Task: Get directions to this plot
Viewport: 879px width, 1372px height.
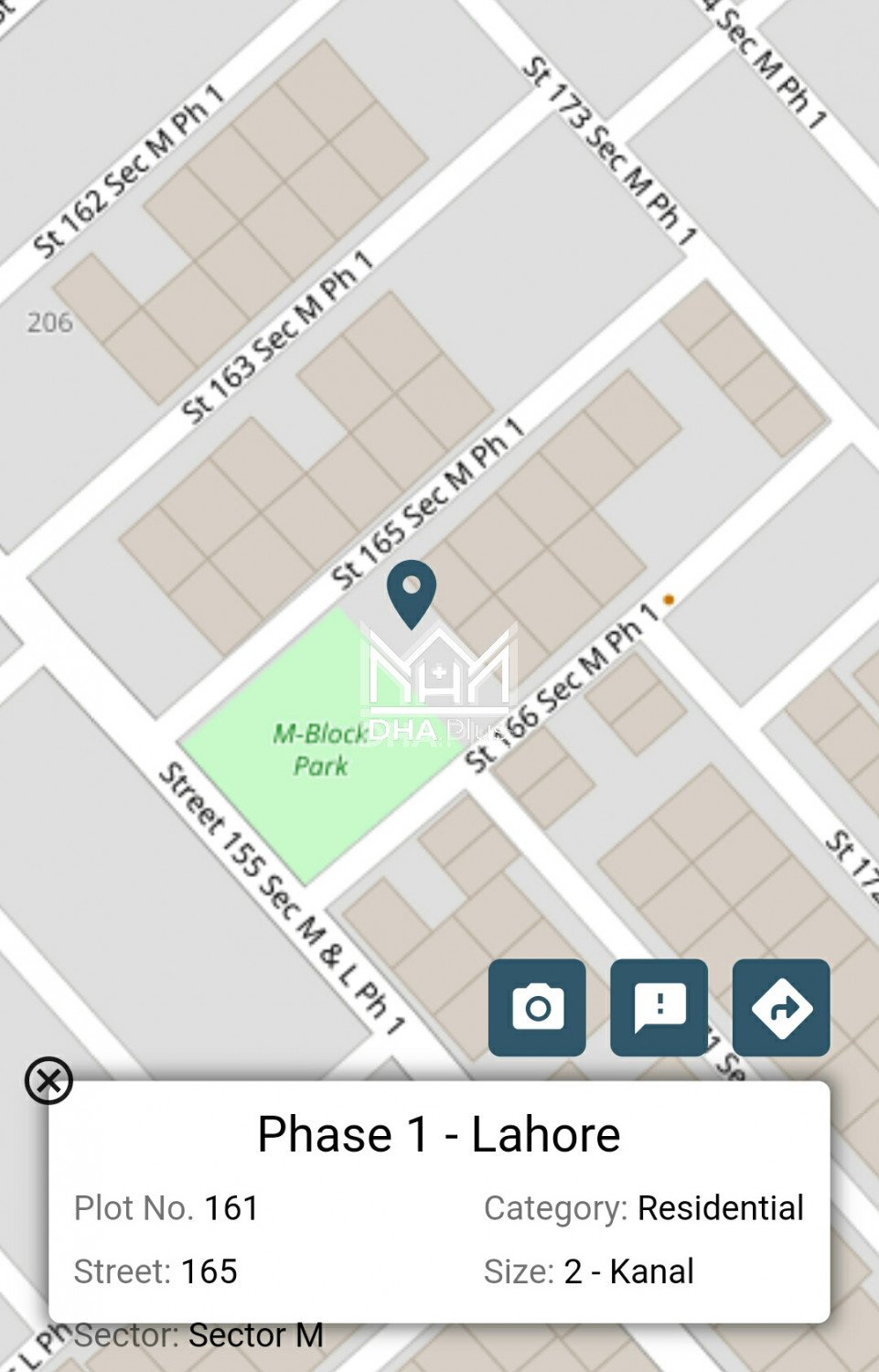Action: pyautogui.click(x=780, y=1007)
